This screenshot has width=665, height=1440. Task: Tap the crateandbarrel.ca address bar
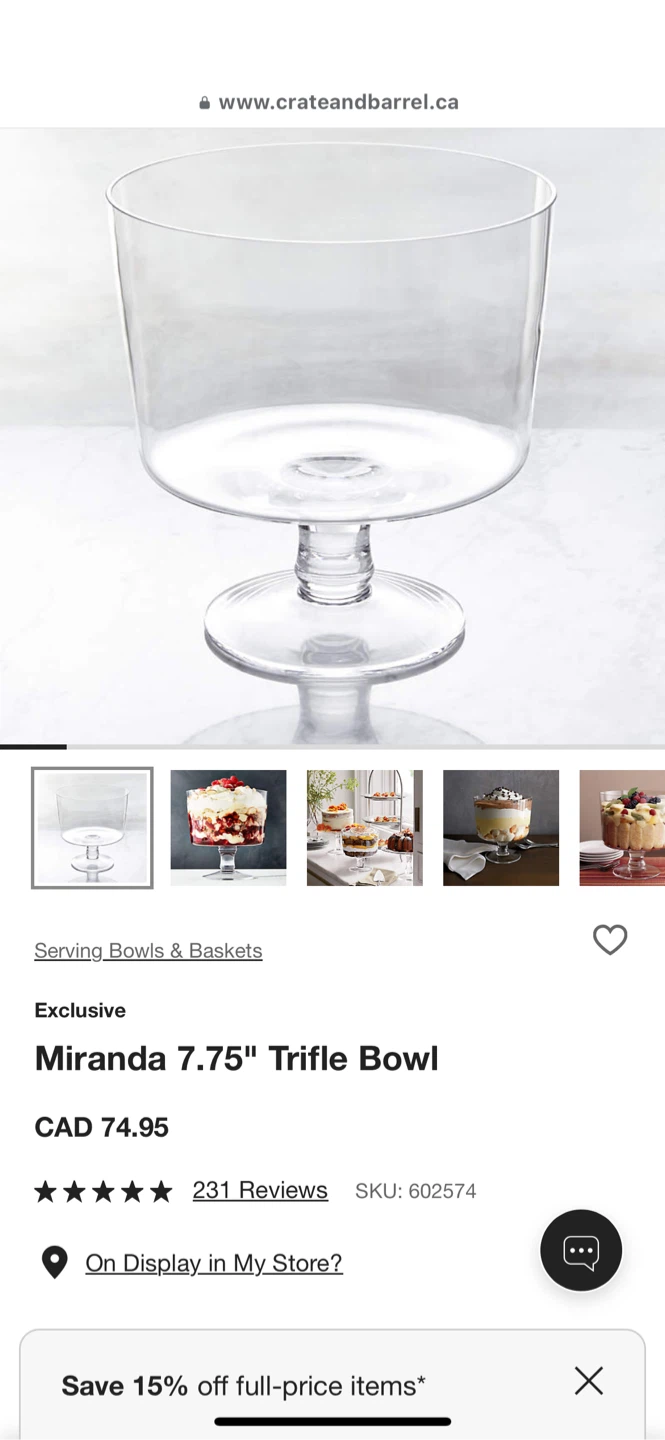[332, 102]
